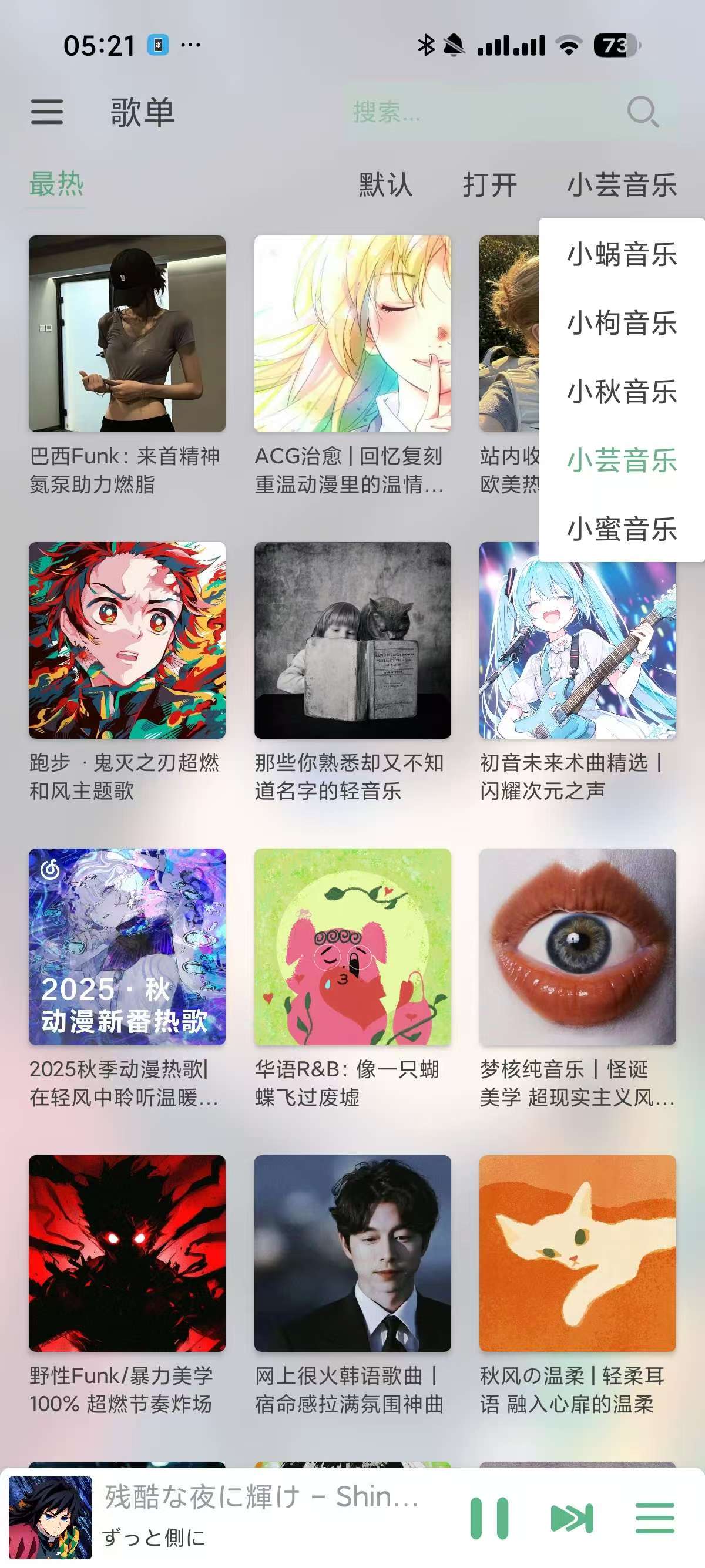
Task: Open the 巴西Funk playlist card
Action: [x=127, y=334]
